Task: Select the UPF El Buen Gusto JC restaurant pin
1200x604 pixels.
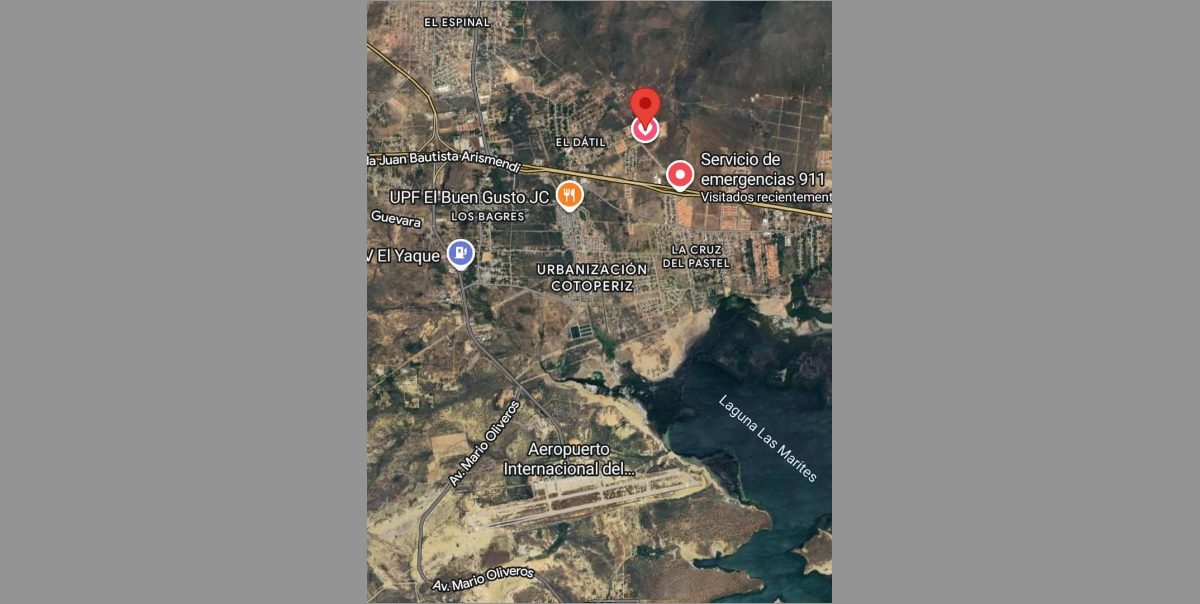Action: (569, 195)
